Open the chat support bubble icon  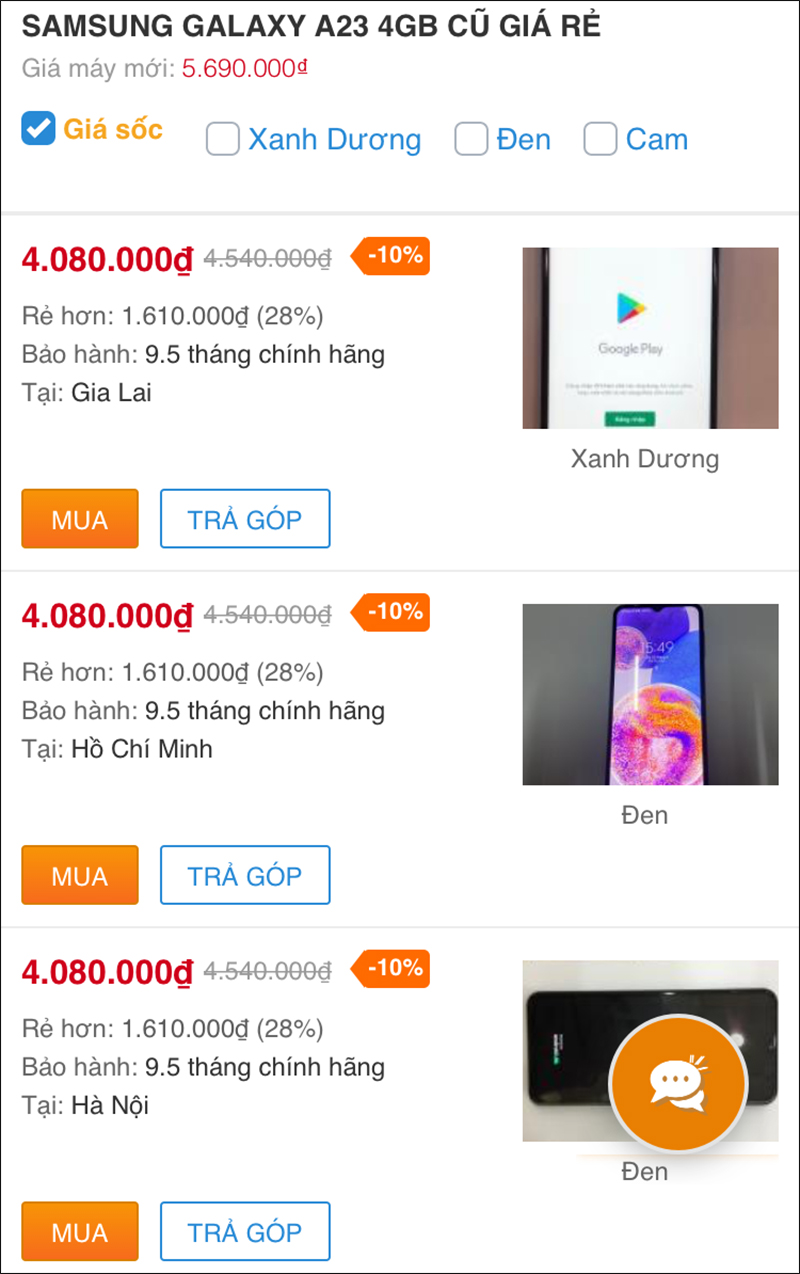tap(678, 1083)
